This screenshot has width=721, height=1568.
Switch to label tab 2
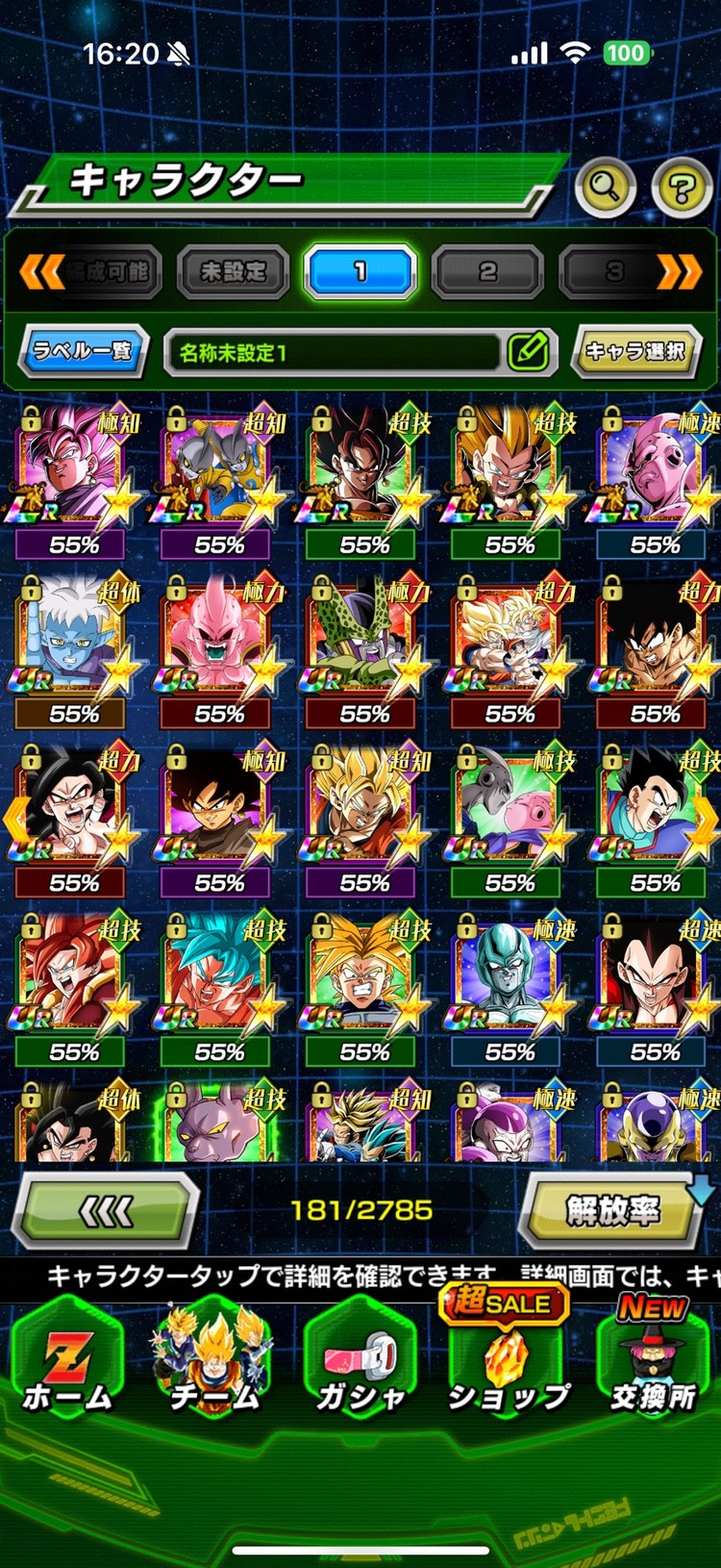coord(487,272)
